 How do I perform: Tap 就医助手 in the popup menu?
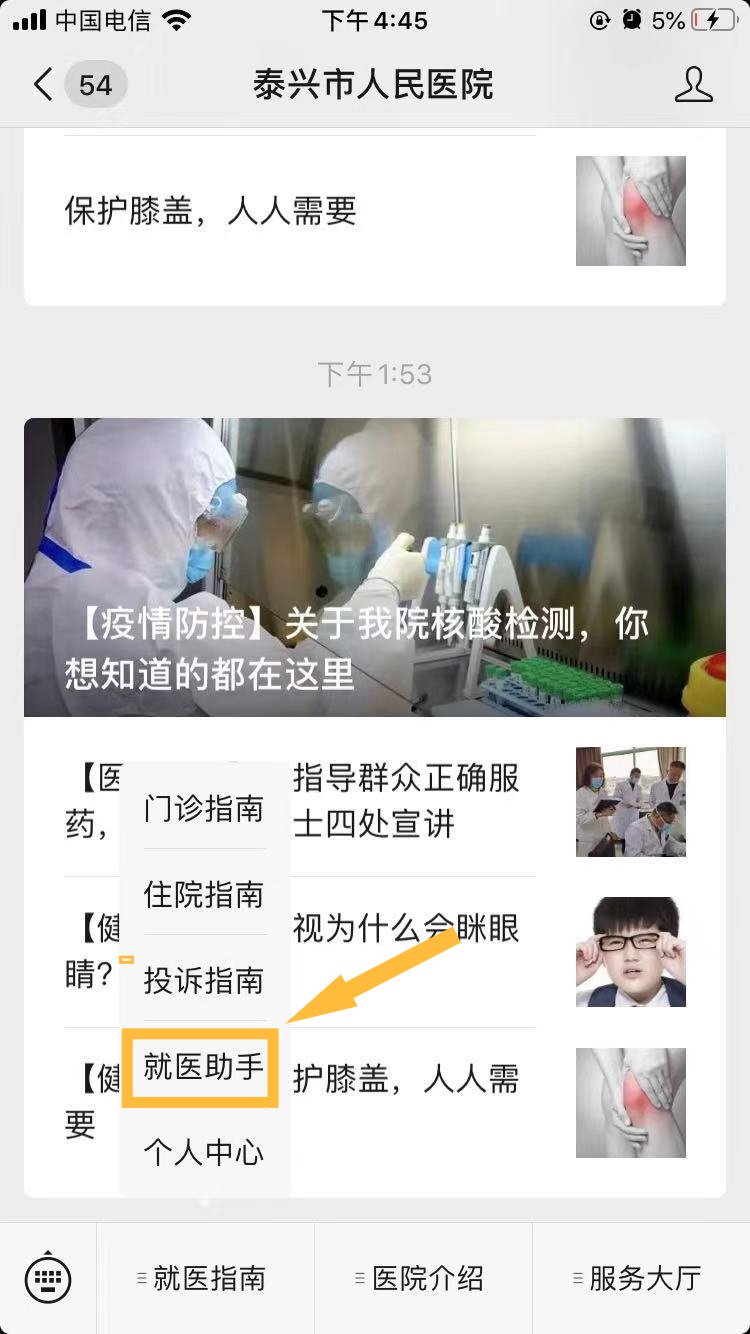coord(204,1067)
